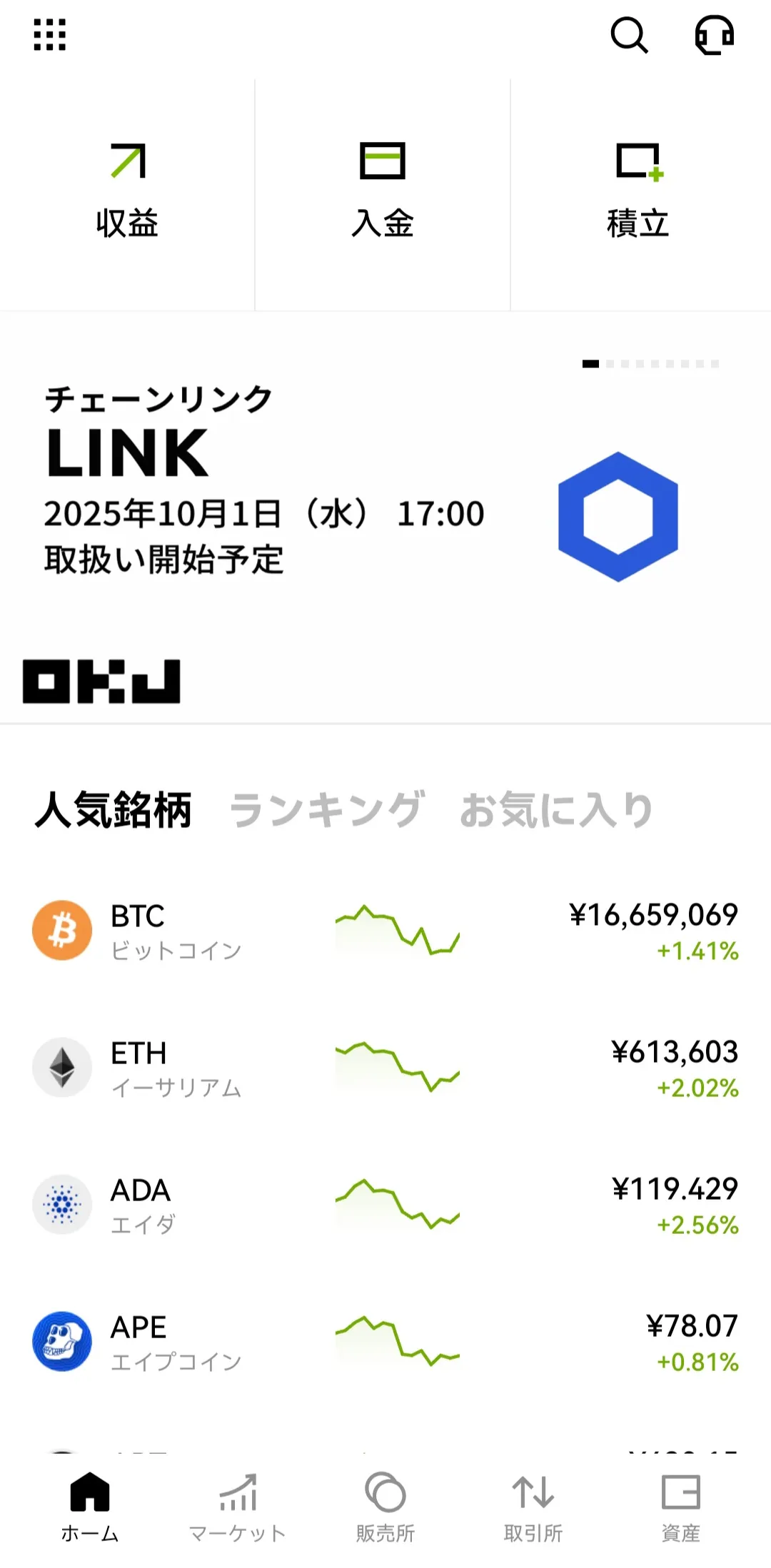Image resolution: width=771 pixels, height=1568 pixels.
Task: Open the 取引所 tab
Action: [x=533, y=1506]
